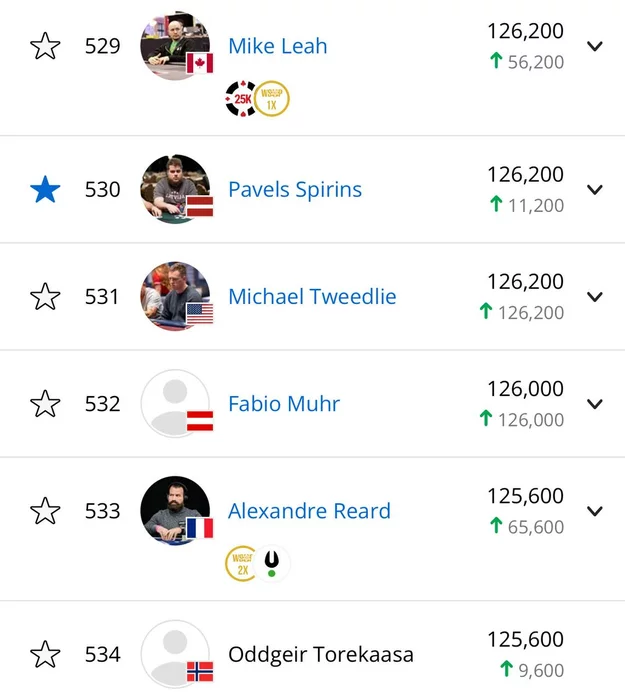Expand Michael Tweedlie's chip details
625x700 pixels.
coord(595,296)
